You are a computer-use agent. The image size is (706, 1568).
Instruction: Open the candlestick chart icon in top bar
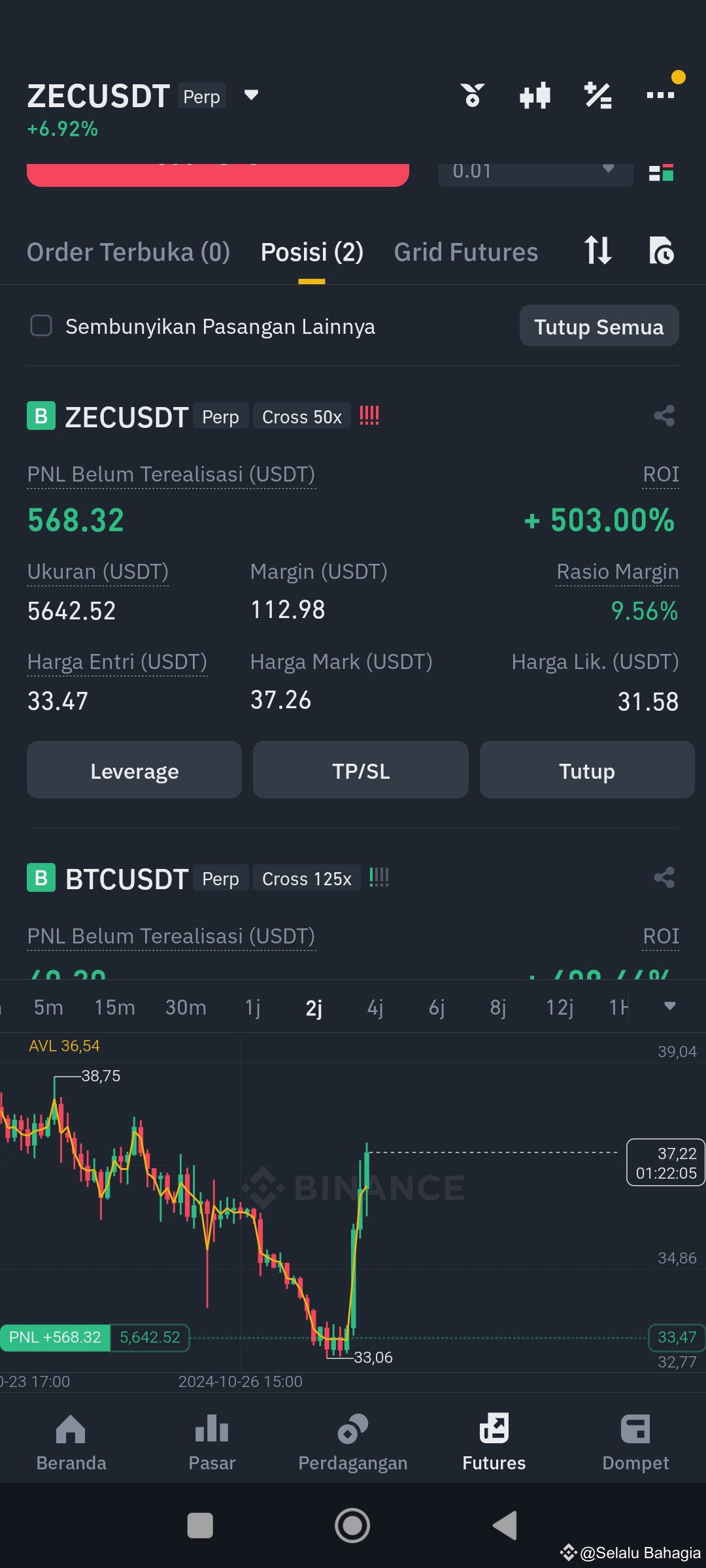point(535,95)
